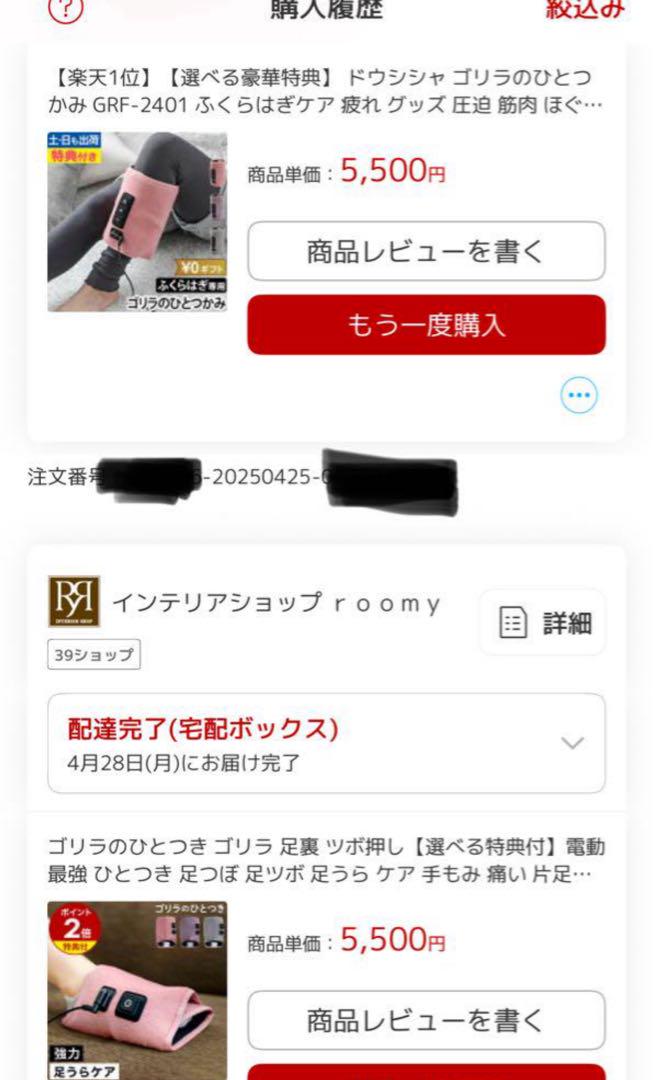Open the help question mark icon
655x1080 pixels.
[65, 10]
